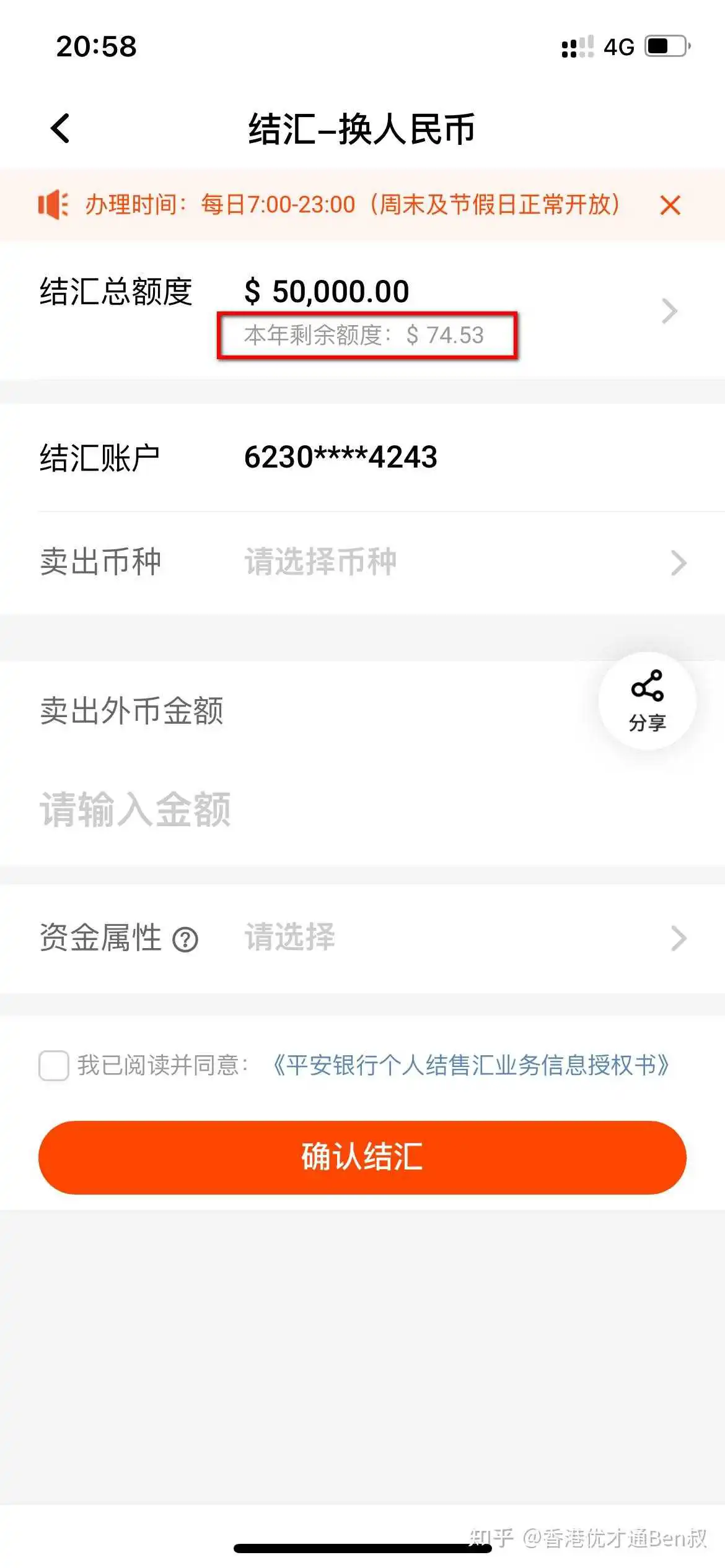Tick the 我已阅读并同意 checkbox
Image resolution: width=725 pixels, height=1568 pixels.
click(54, 1066)
